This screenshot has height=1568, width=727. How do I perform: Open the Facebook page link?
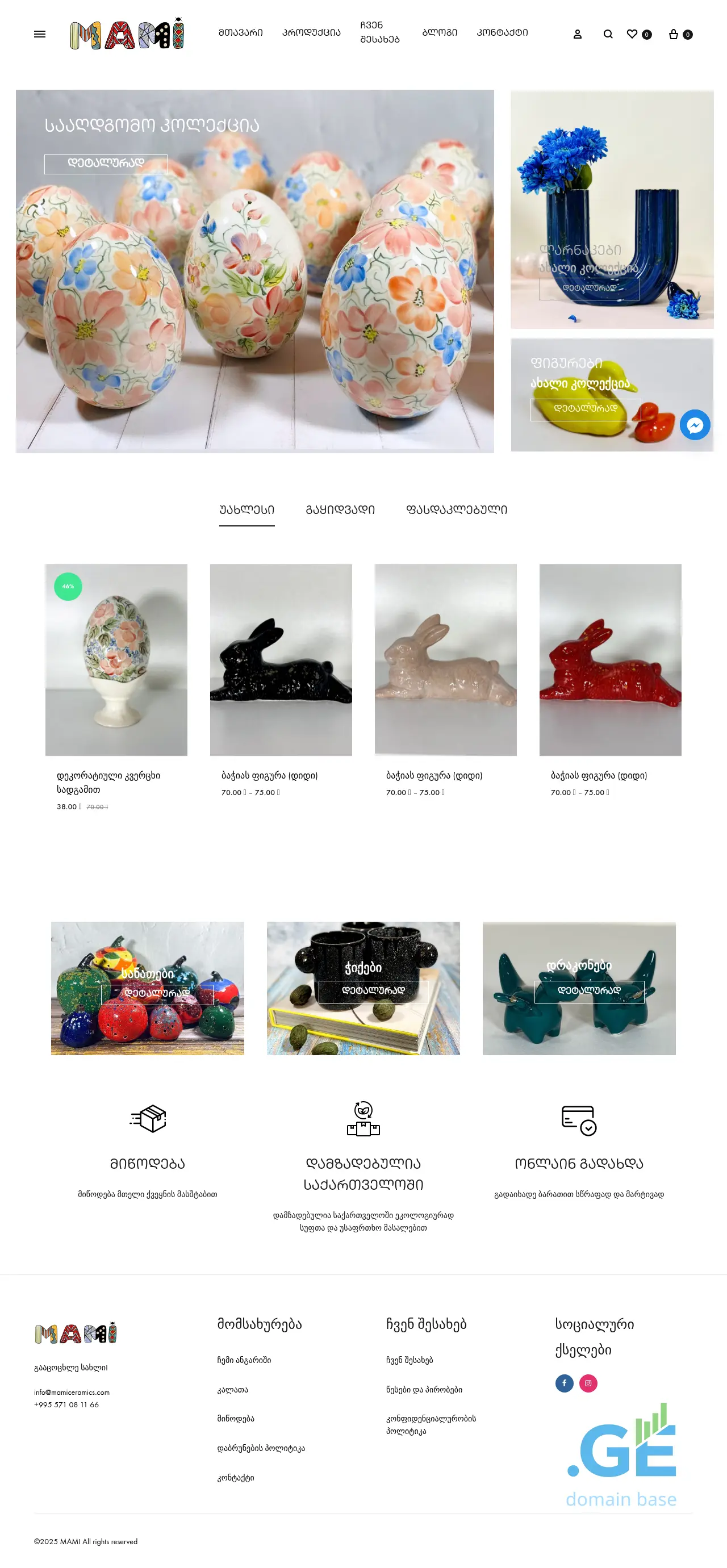coord(565,1383)
